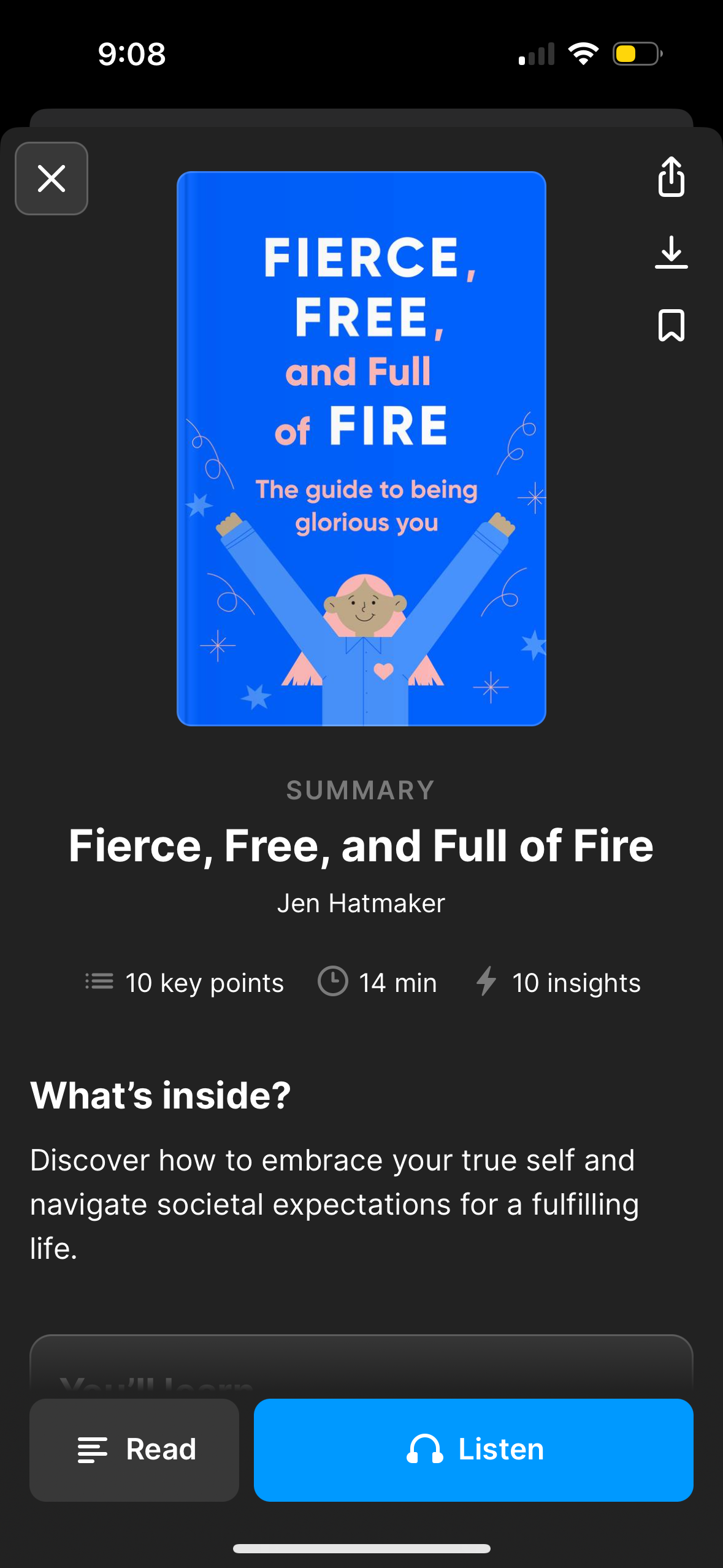Close the book summary sheet
The width and height of the screenshot is (723, 1568).
(52, 179)
